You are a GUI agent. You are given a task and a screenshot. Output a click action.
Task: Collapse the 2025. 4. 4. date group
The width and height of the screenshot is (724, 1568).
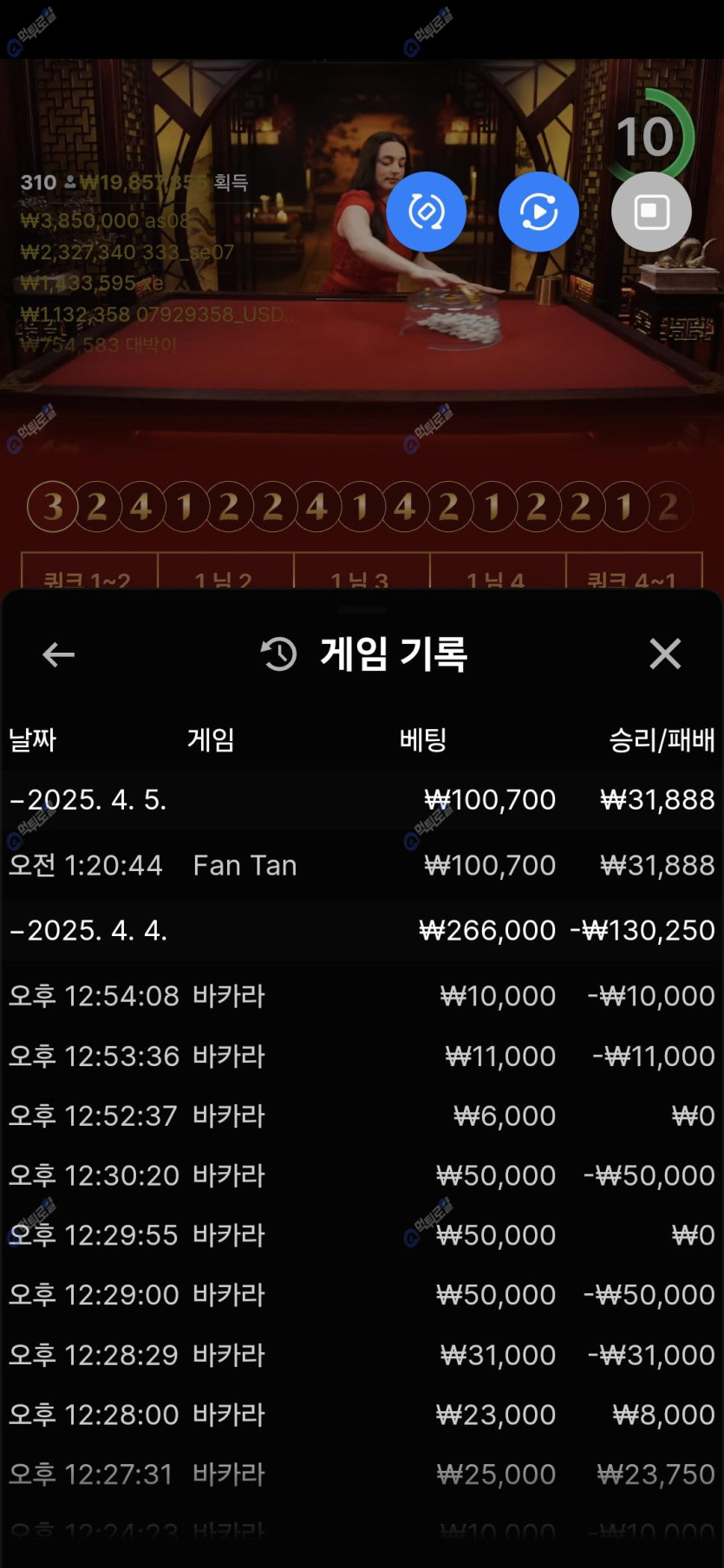point(88,930)
